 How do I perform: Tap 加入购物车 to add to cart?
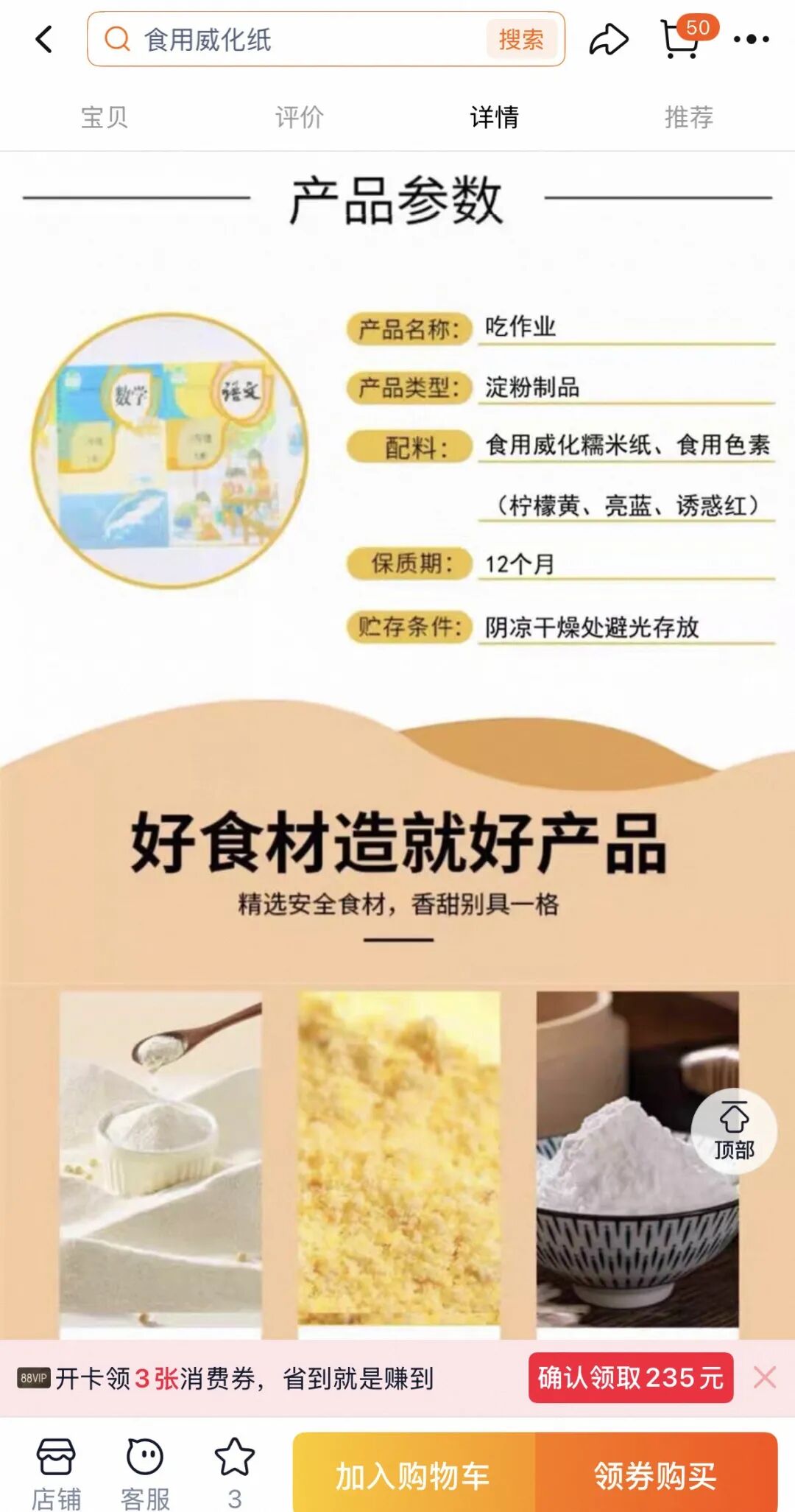coord(414,1474)
